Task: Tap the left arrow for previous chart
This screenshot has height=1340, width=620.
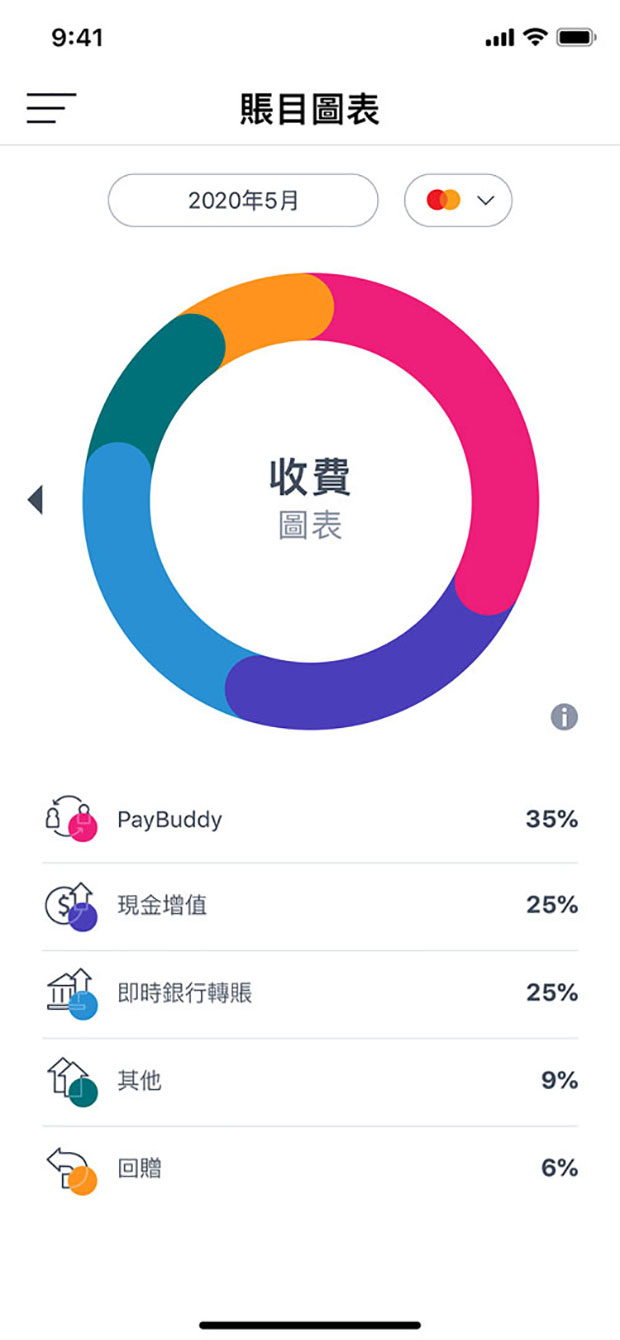Action: (35, 499)
